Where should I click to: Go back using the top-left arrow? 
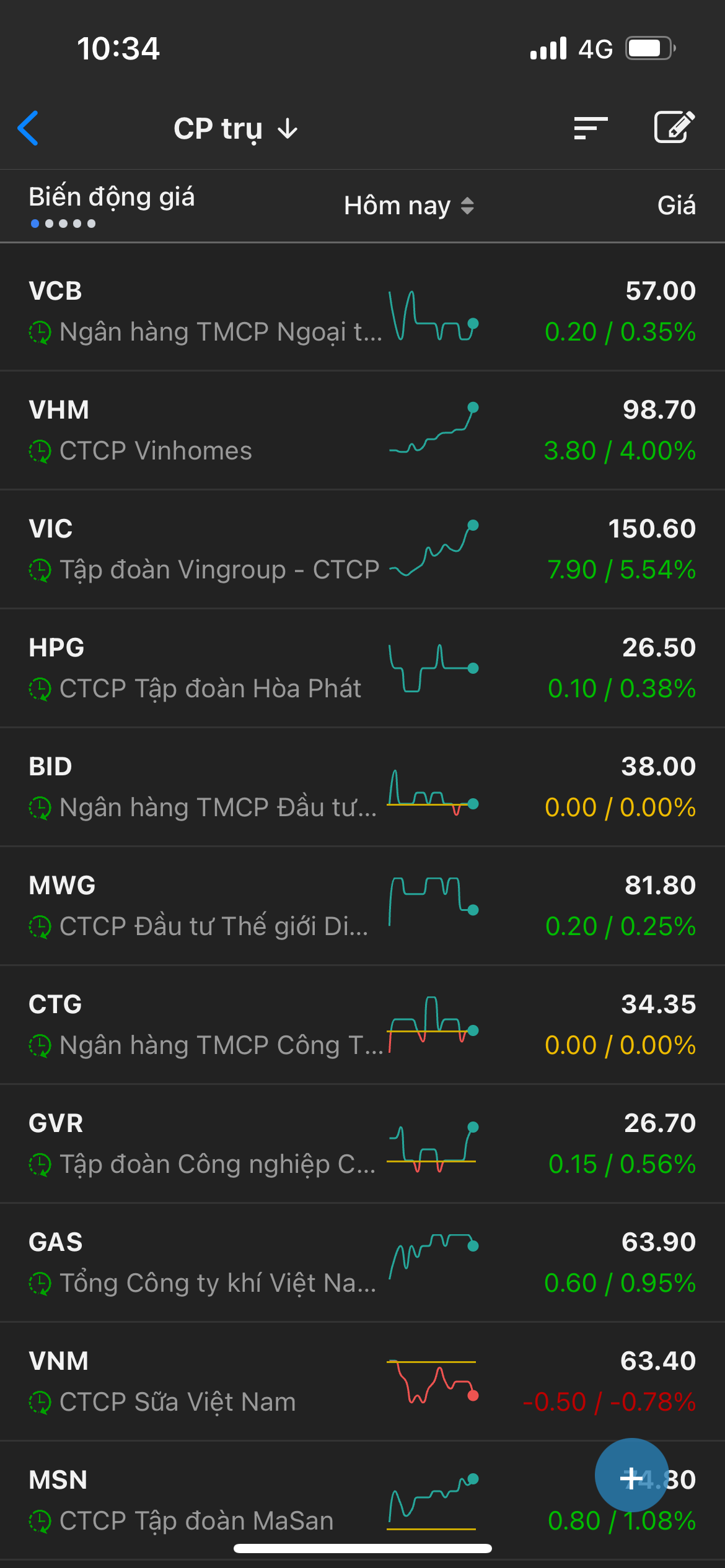pyautogui.click(x=29, y=128)
